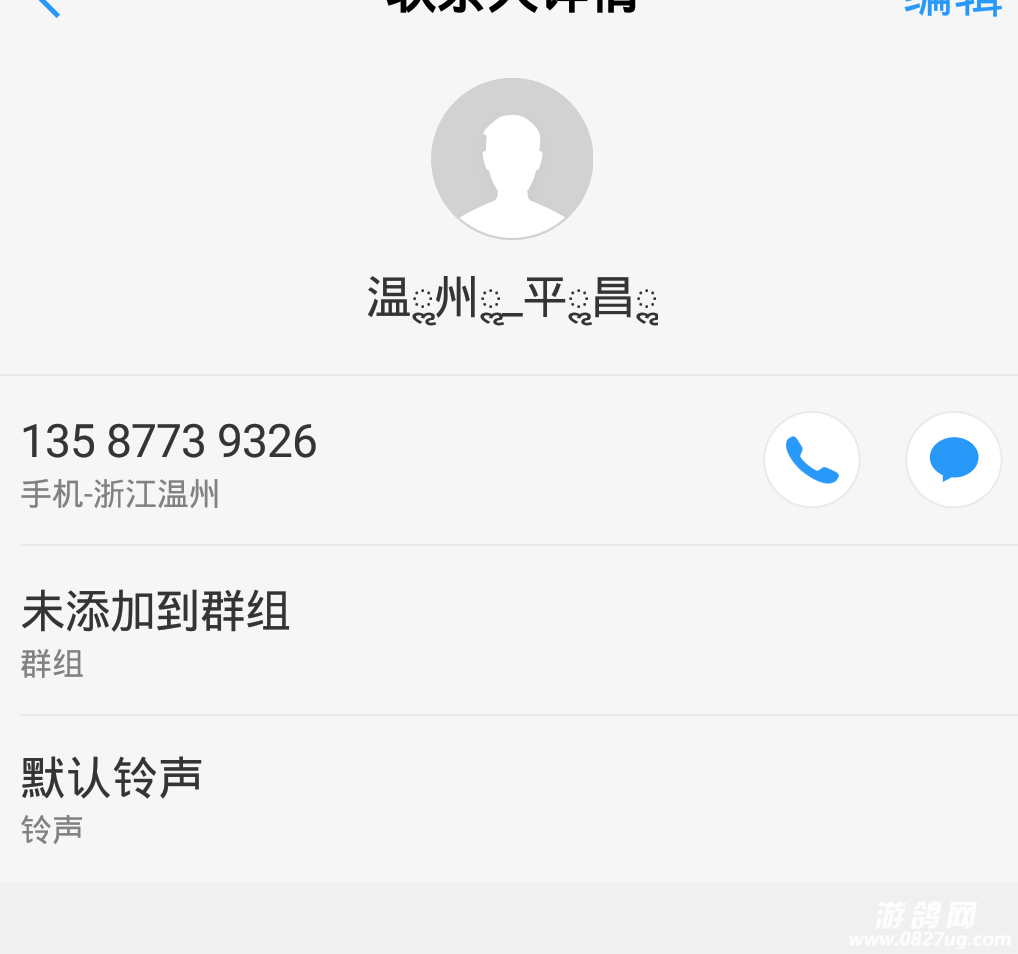Open the 默认铃声 ringtone setting
Screen dimensions: 1018x954
[400, 798]
